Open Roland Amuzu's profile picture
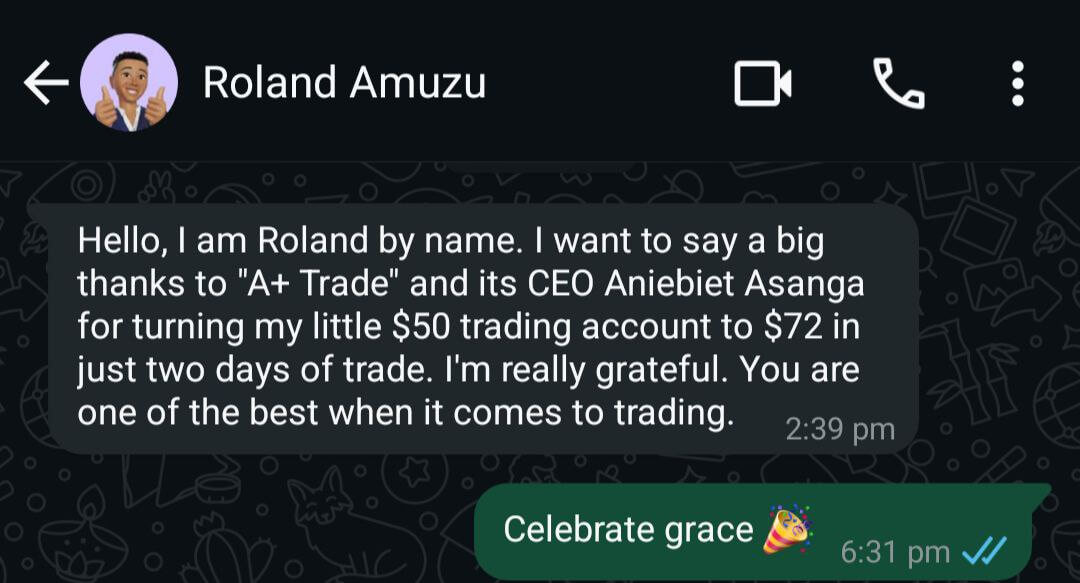This screenshot has height=583, width=1080. (129, 84)
